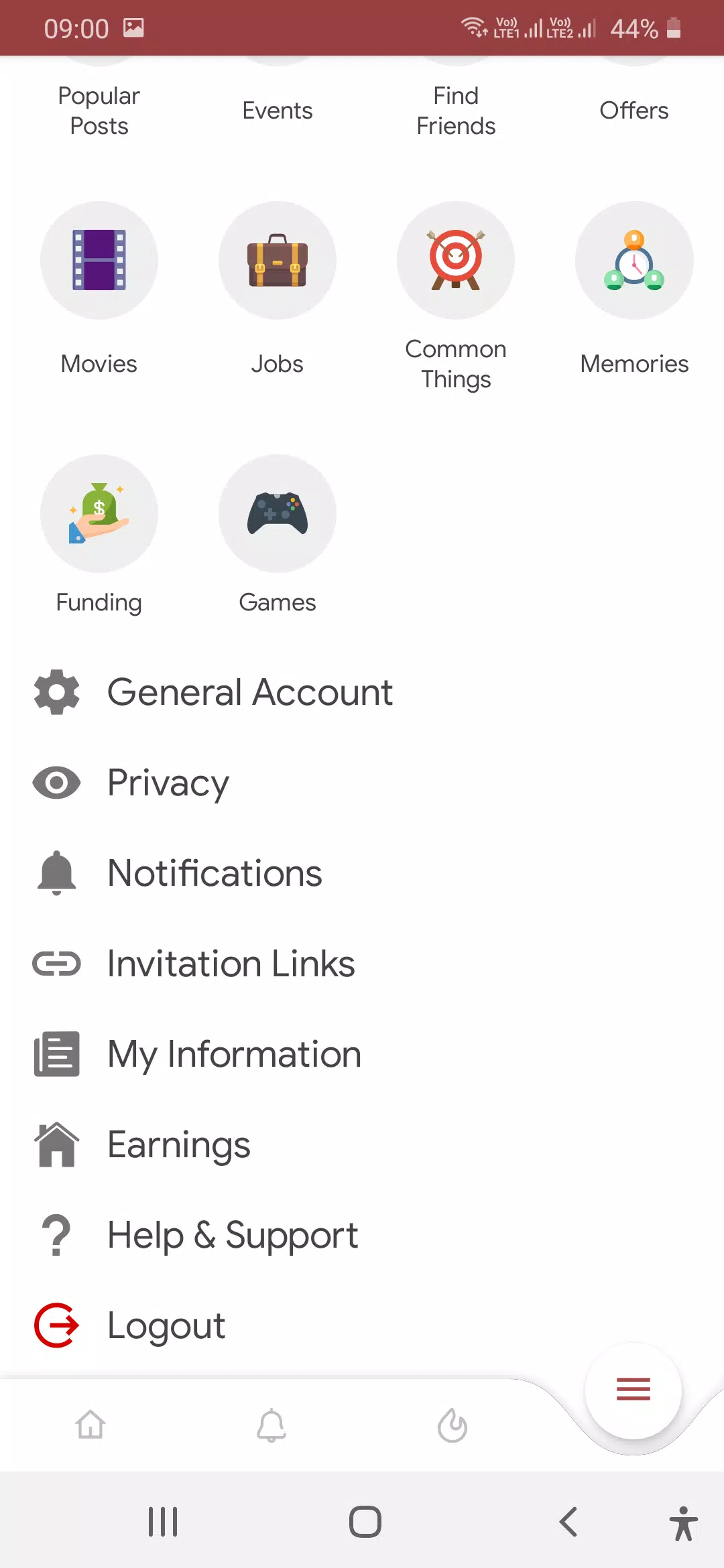Open General Account settings

pyautogui.click(x=362, y=692)
